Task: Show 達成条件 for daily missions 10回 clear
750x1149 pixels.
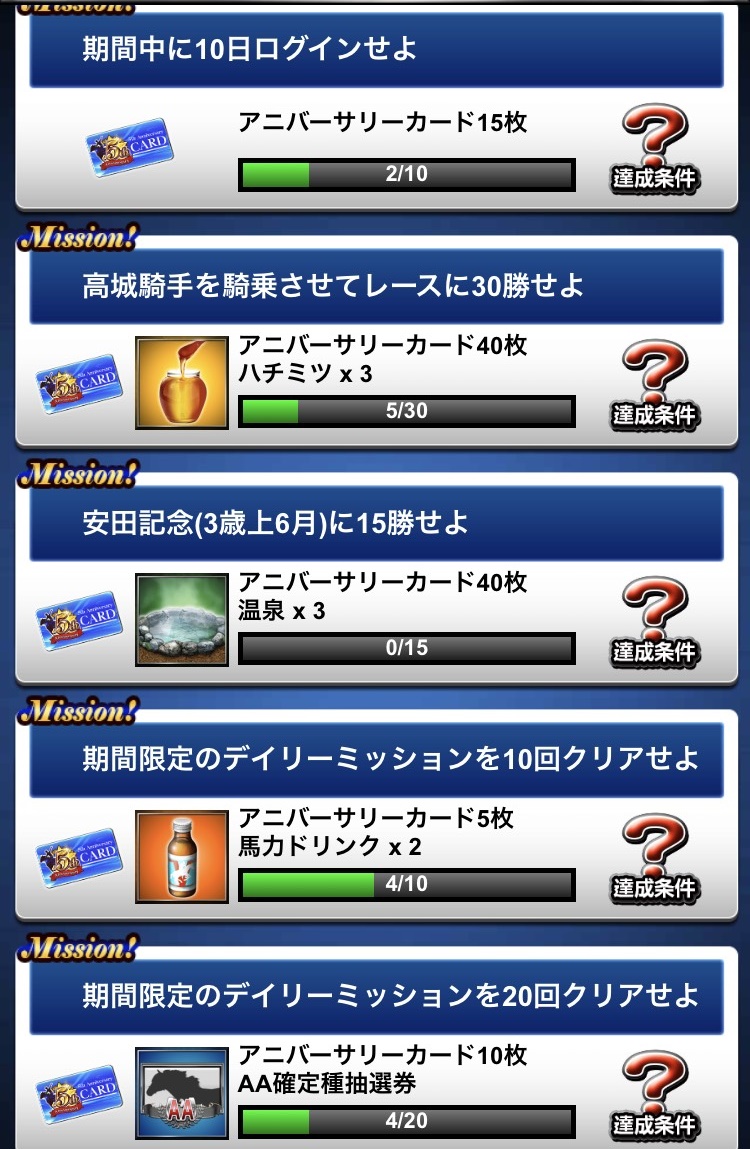Action: click(655, 859)
